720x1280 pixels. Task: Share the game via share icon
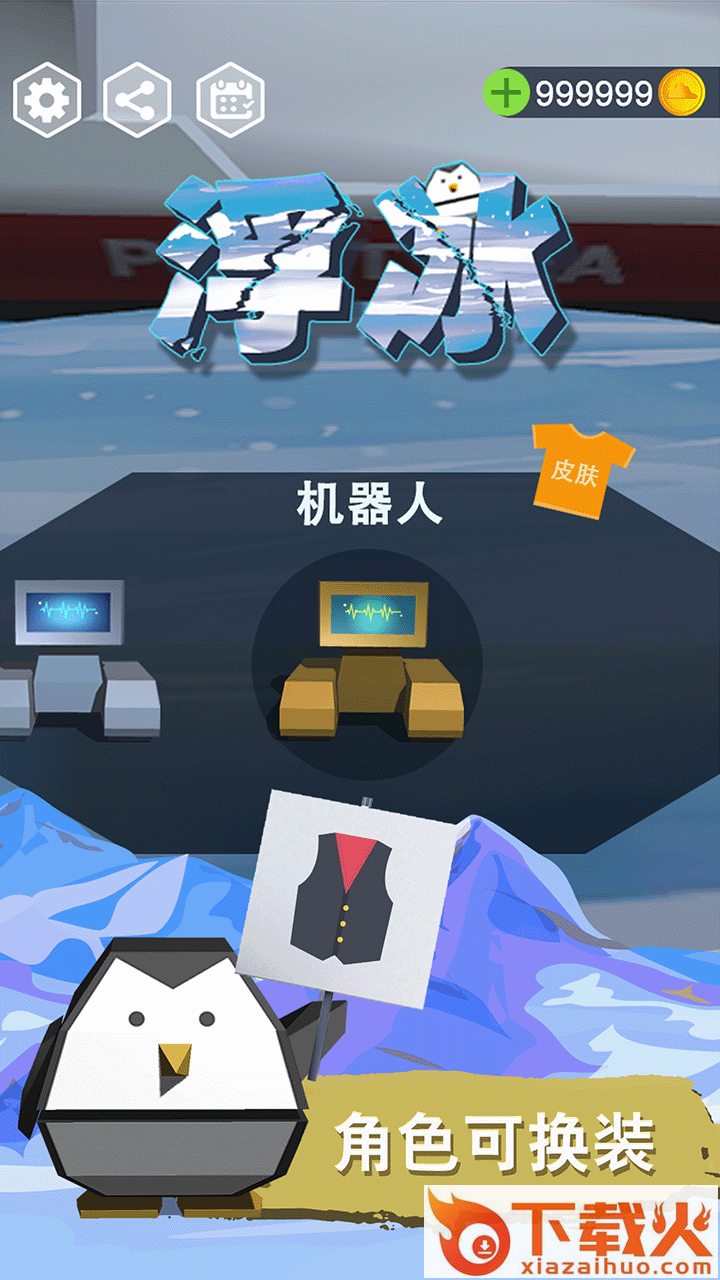pyautogui.click(x=138, y=100)
